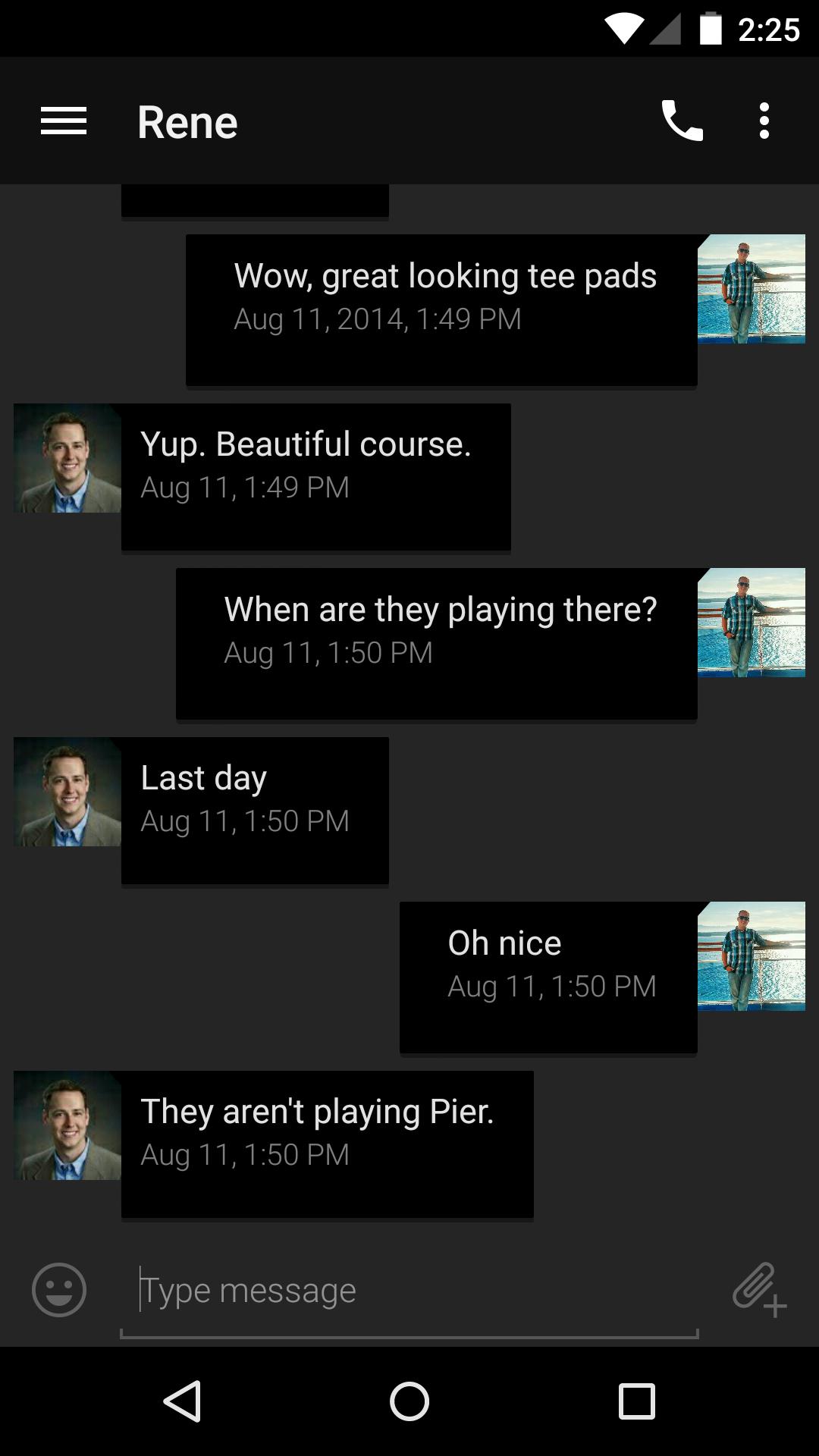Tap the avatar next to 'Oh nice'
Viewport: 819px width, 1456px height.
tap(751, 956)
